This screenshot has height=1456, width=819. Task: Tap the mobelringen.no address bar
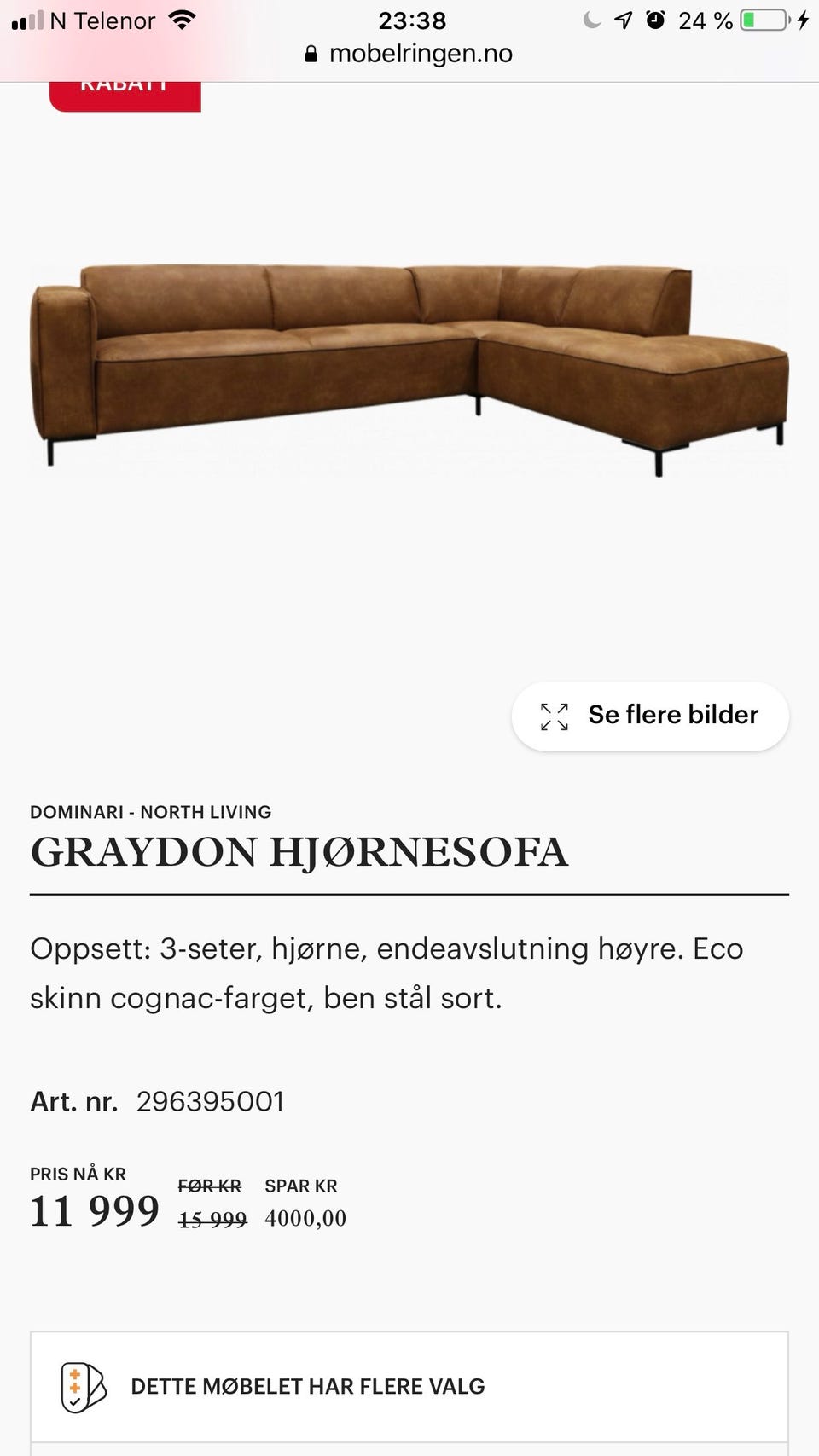(409, 54)
